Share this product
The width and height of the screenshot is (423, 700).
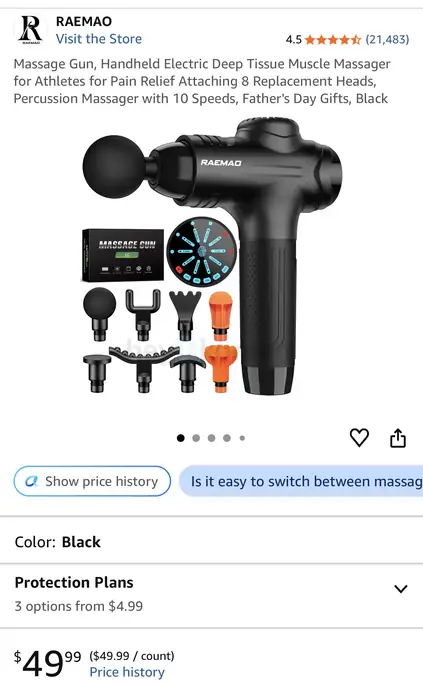[x=398, y=438]
